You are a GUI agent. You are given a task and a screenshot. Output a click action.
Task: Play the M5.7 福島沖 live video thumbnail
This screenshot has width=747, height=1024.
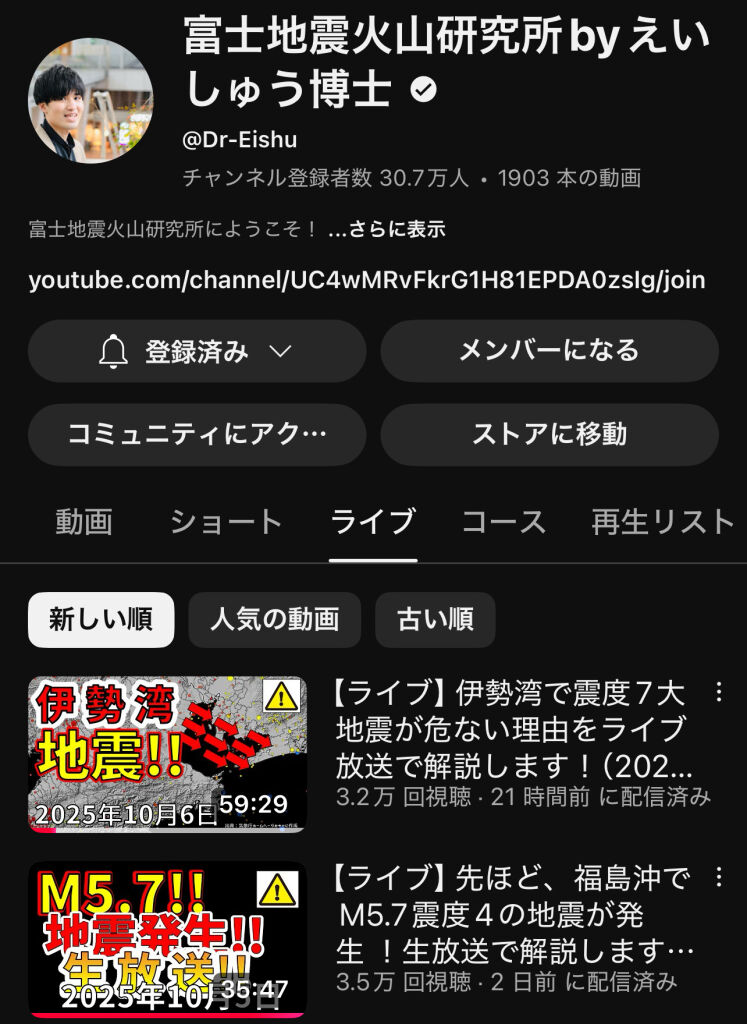tap(167, 939)
